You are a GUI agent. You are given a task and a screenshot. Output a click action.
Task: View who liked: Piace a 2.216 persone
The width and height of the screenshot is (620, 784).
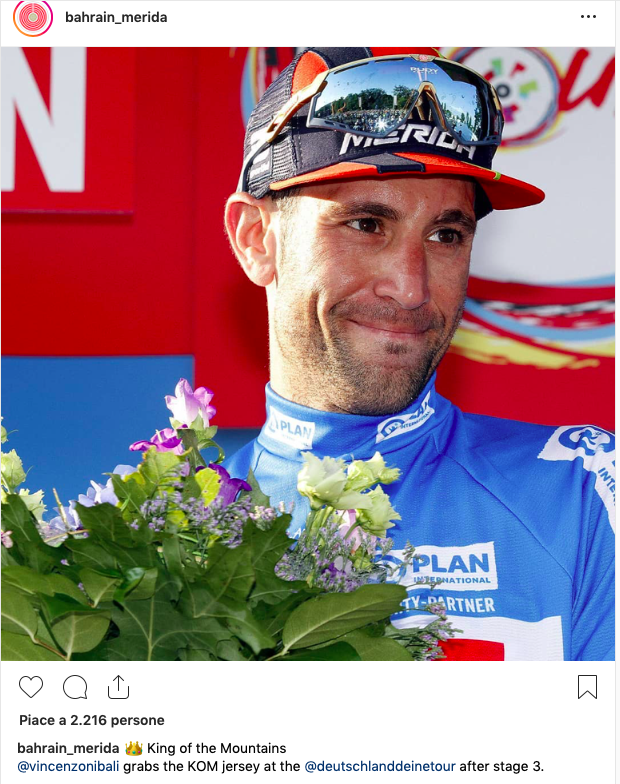click(x=91, y=720)
